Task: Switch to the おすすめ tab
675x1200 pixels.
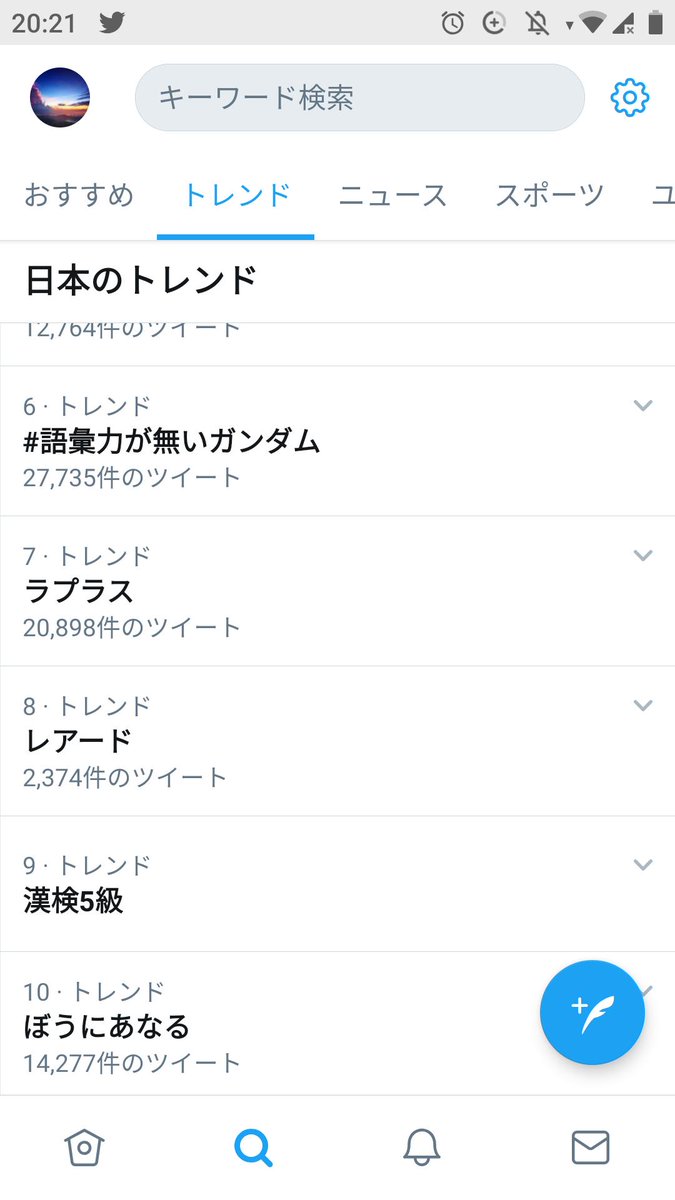Action: [79, 195]
